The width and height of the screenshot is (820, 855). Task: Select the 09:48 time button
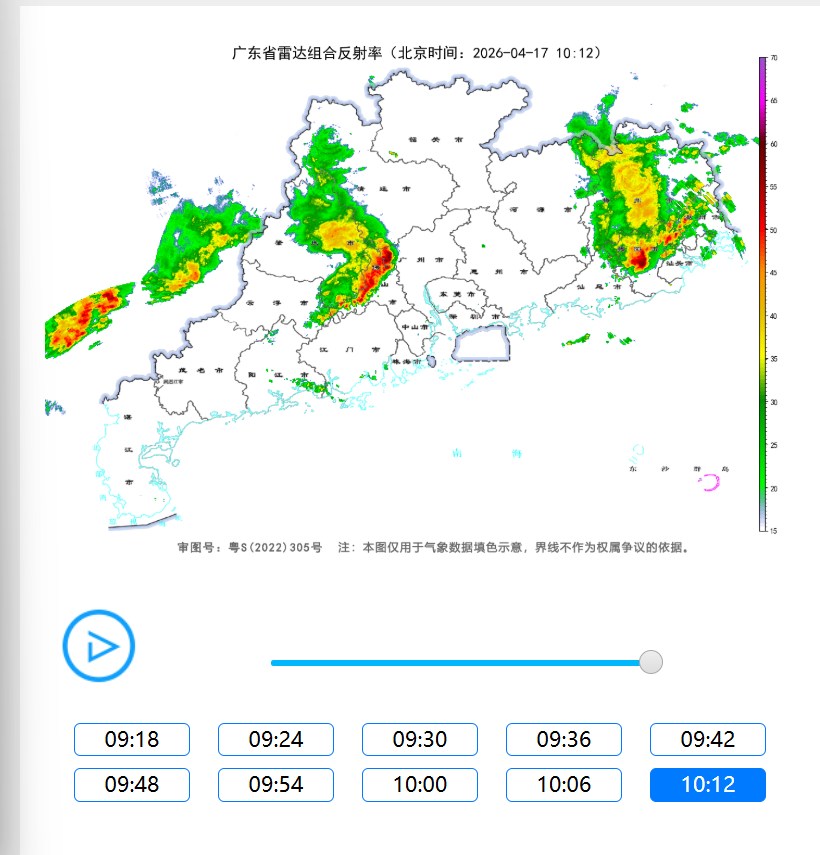point(132,785)
